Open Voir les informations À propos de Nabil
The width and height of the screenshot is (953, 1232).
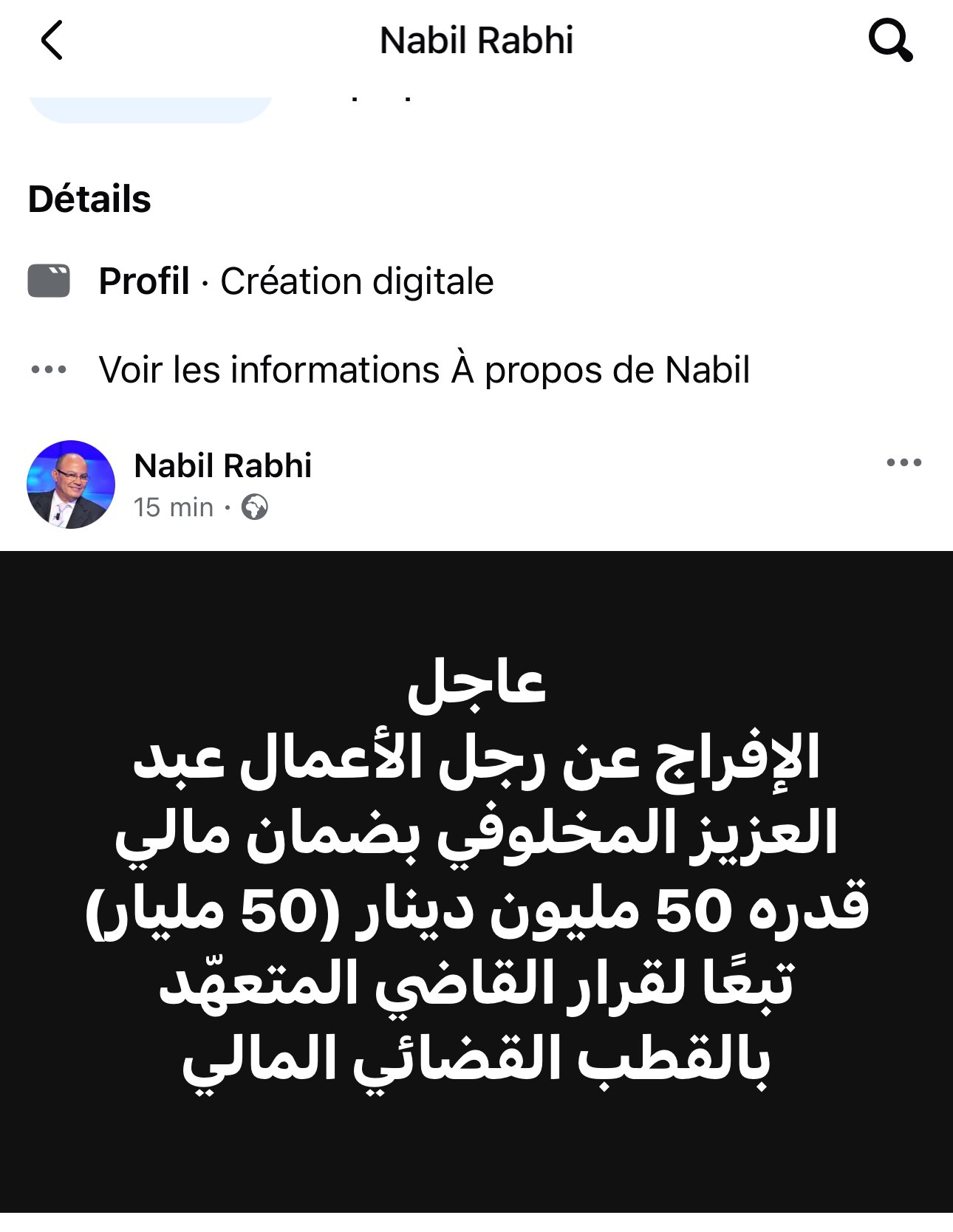(x=424, y=370)
